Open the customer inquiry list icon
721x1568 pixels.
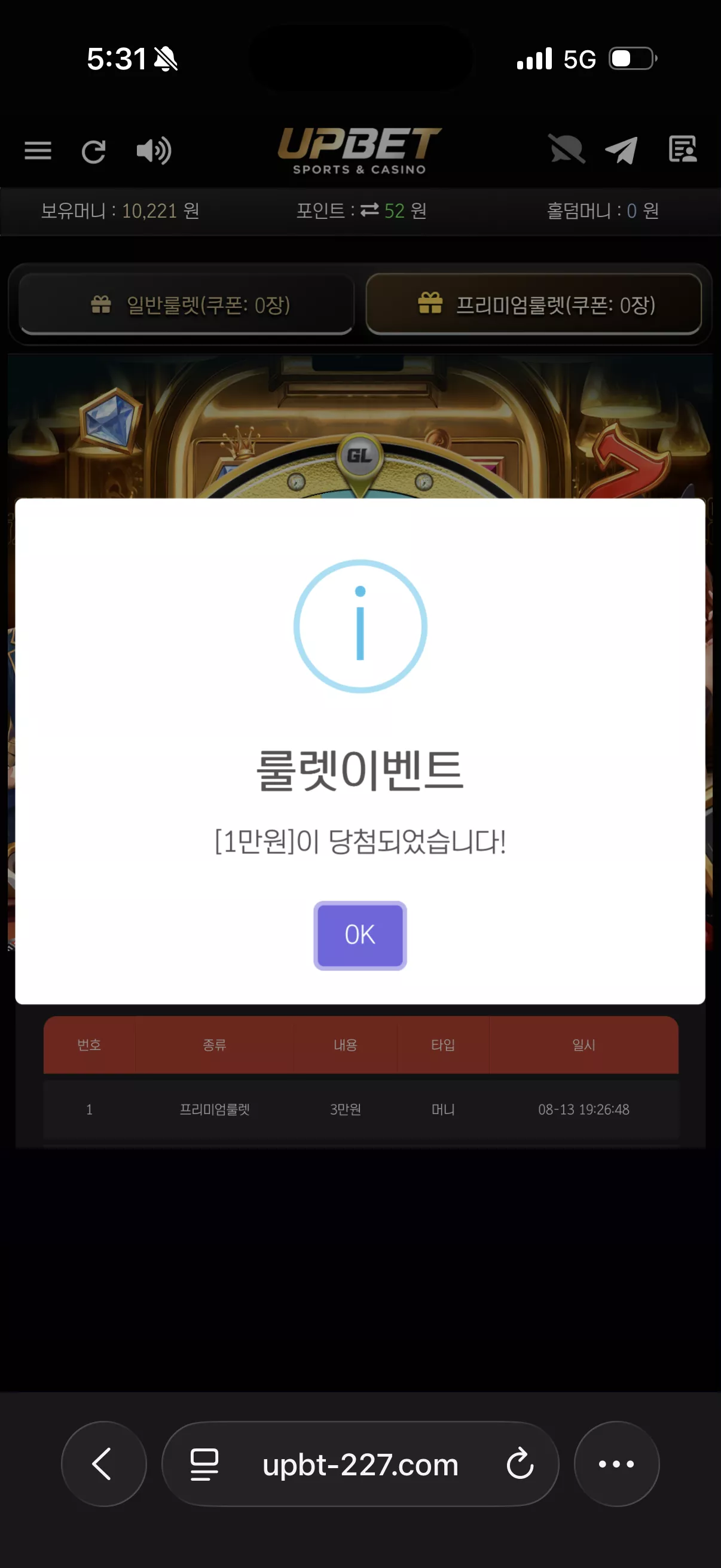[683, 149]
